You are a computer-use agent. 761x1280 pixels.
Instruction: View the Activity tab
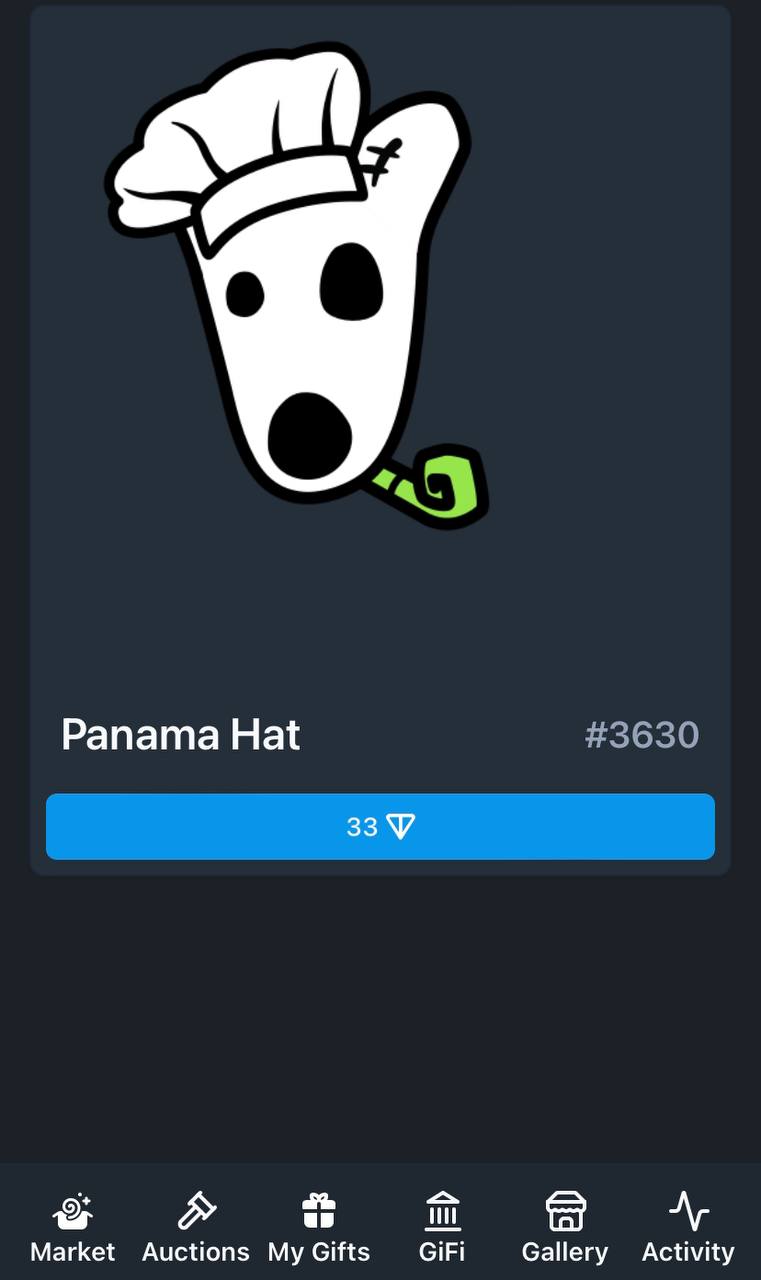tap(688, 1227)
